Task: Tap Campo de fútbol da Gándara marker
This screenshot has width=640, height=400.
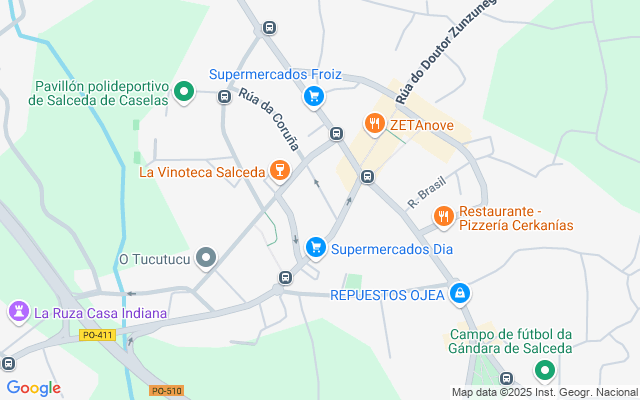Action: click(x=545, y=372)
